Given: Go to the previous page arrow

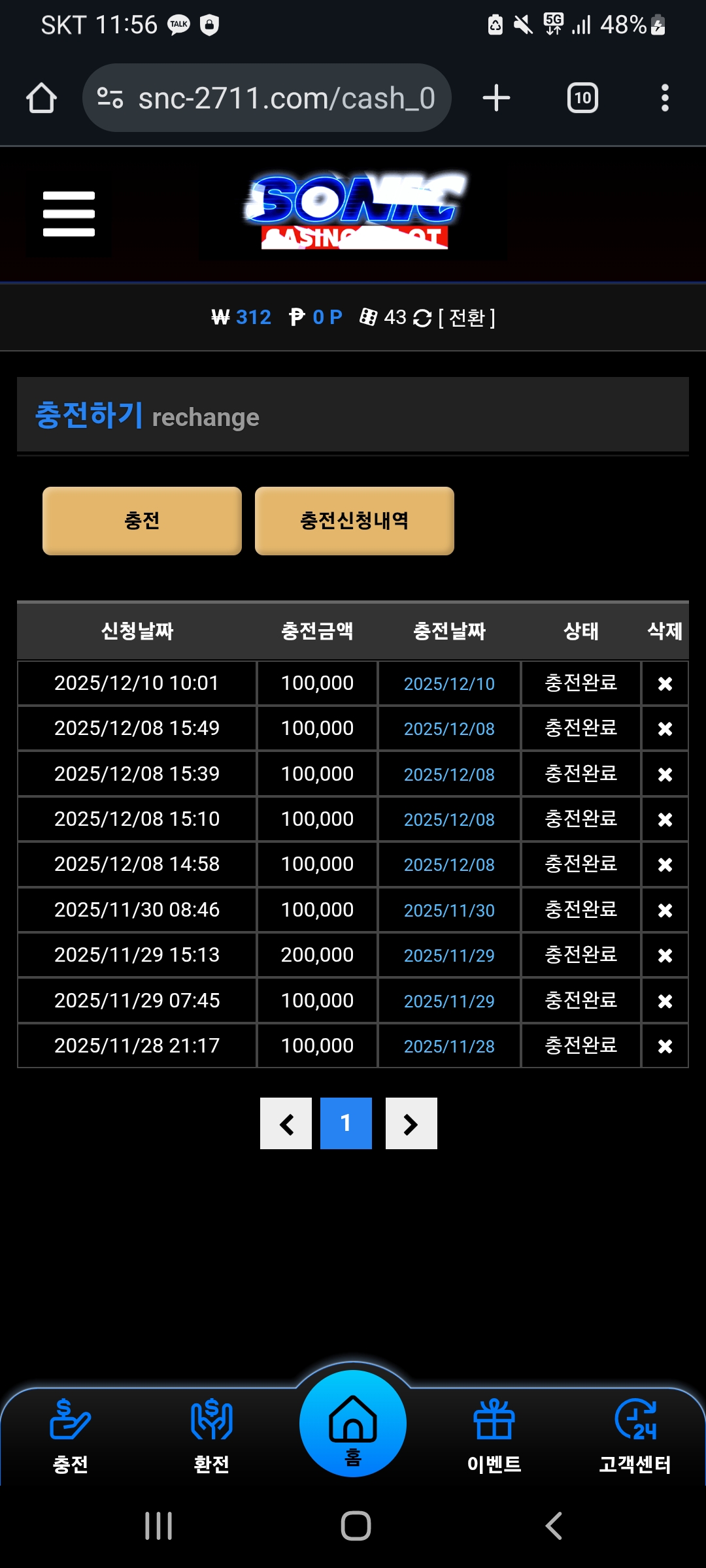Looking at the screenshot, I should click(286, 1124).
